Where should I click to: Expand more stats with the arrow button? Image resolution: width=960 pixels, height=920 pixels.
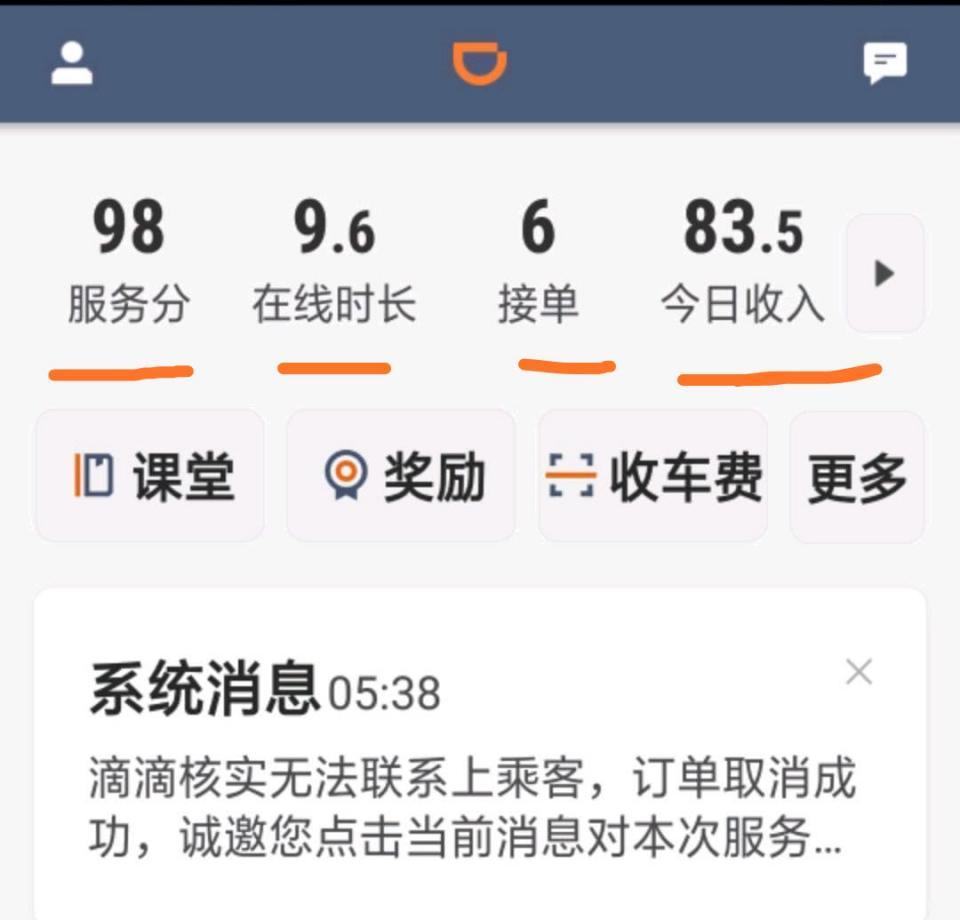[x=884, y=273]
